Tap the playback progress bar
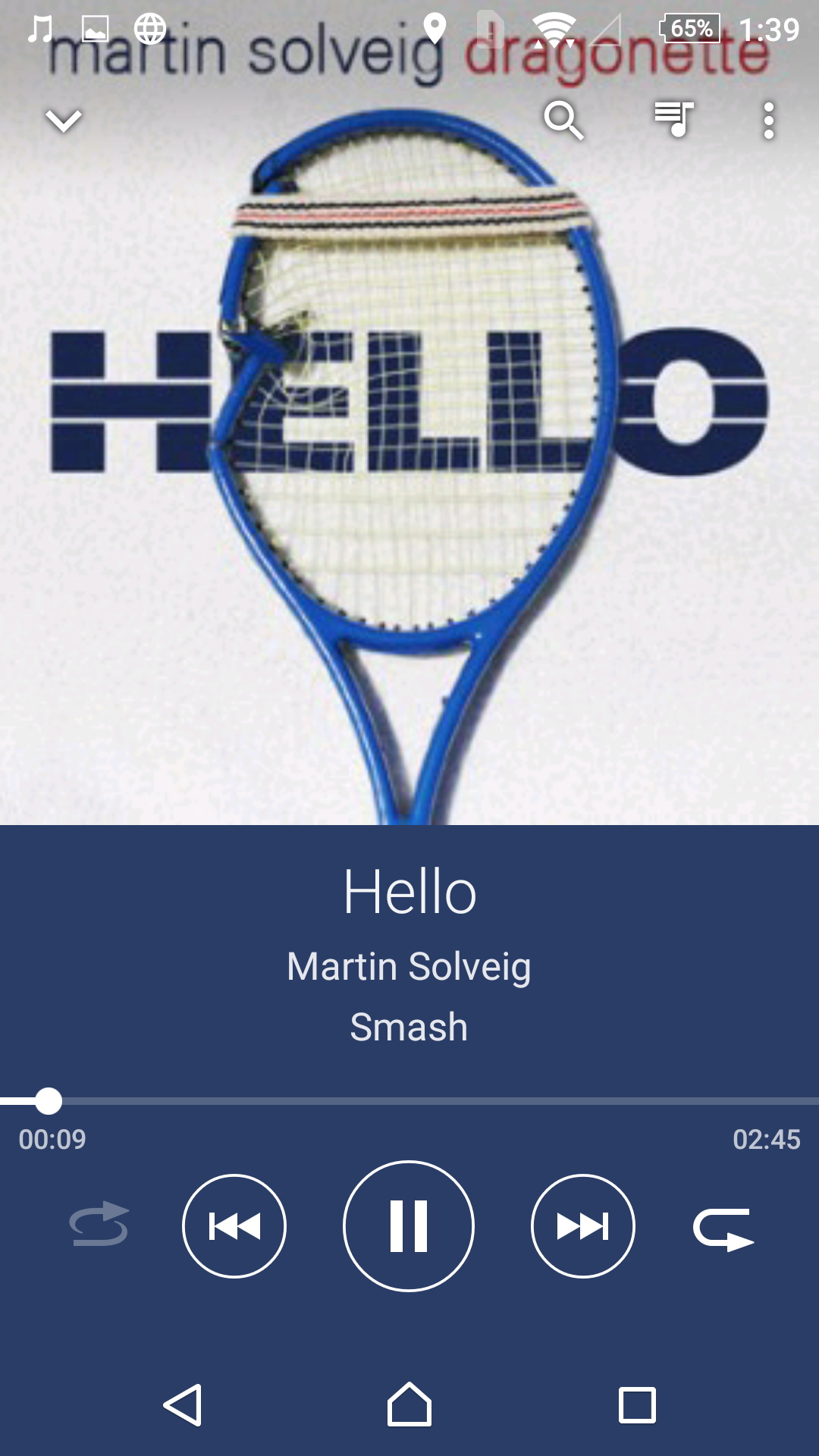The width and height of the screenshot is (819, 1456). (409, 1101)
